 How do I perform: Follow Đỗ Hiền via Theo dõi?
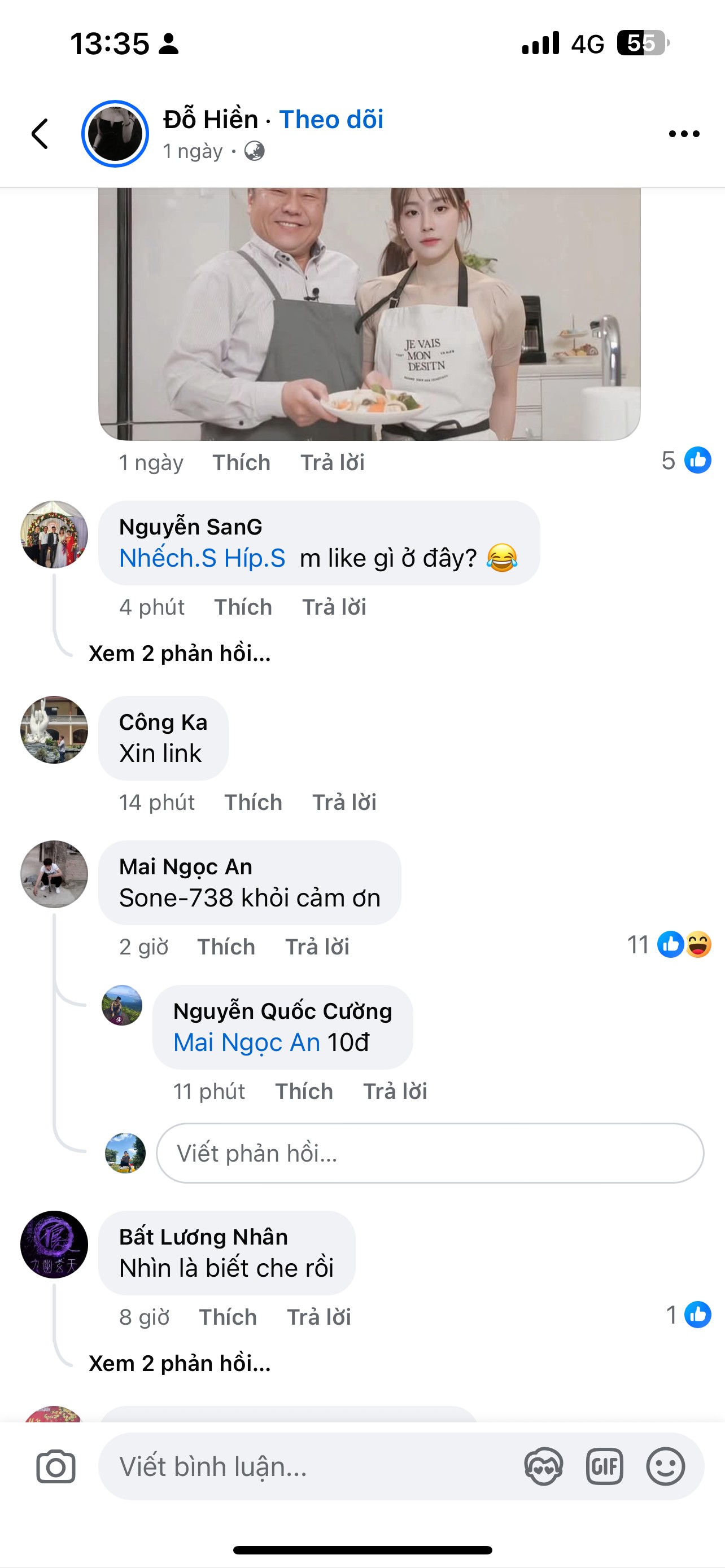point(331,119)
